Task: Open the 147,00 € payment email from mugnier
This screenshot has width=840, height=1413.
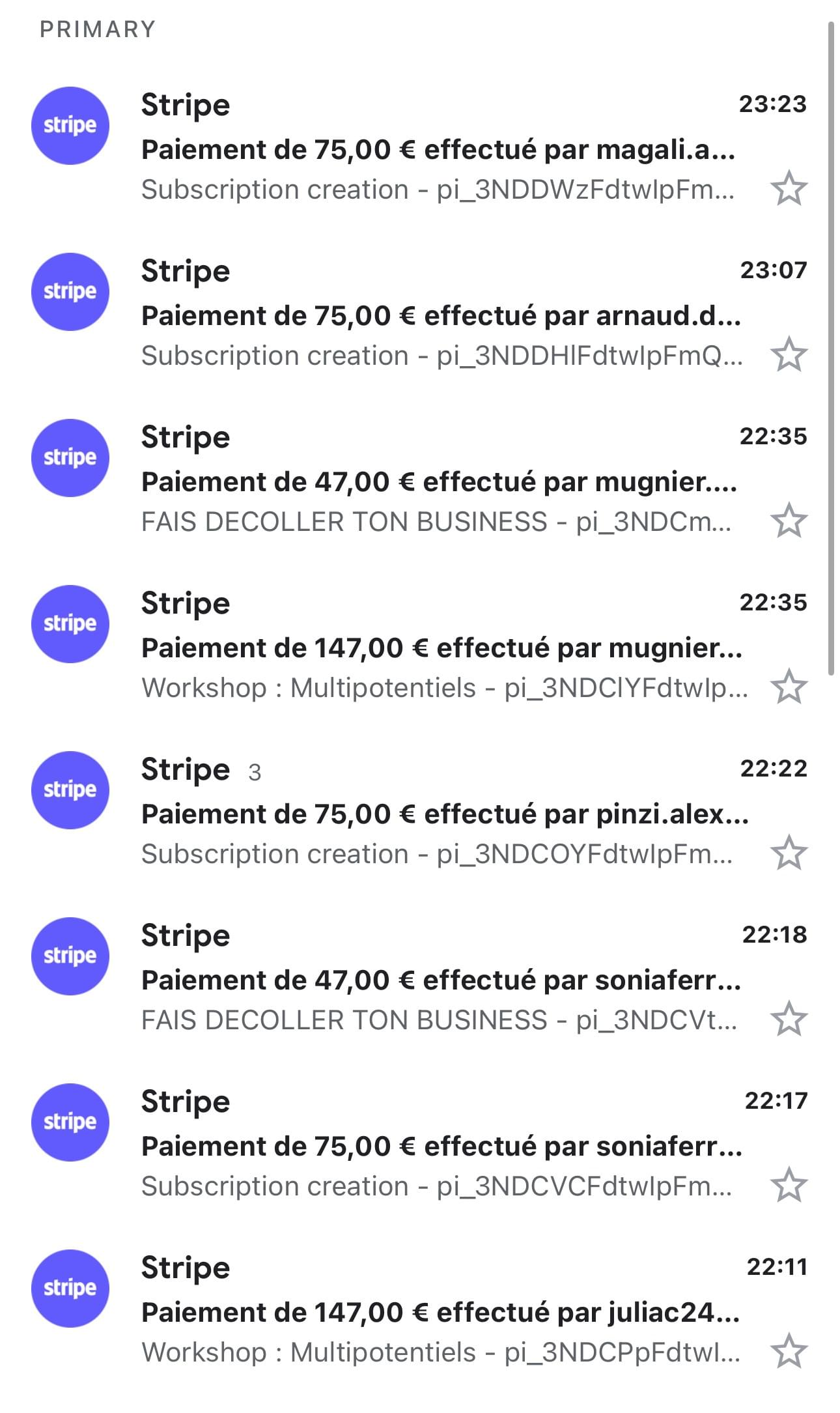Action: (x=420, y=646)
